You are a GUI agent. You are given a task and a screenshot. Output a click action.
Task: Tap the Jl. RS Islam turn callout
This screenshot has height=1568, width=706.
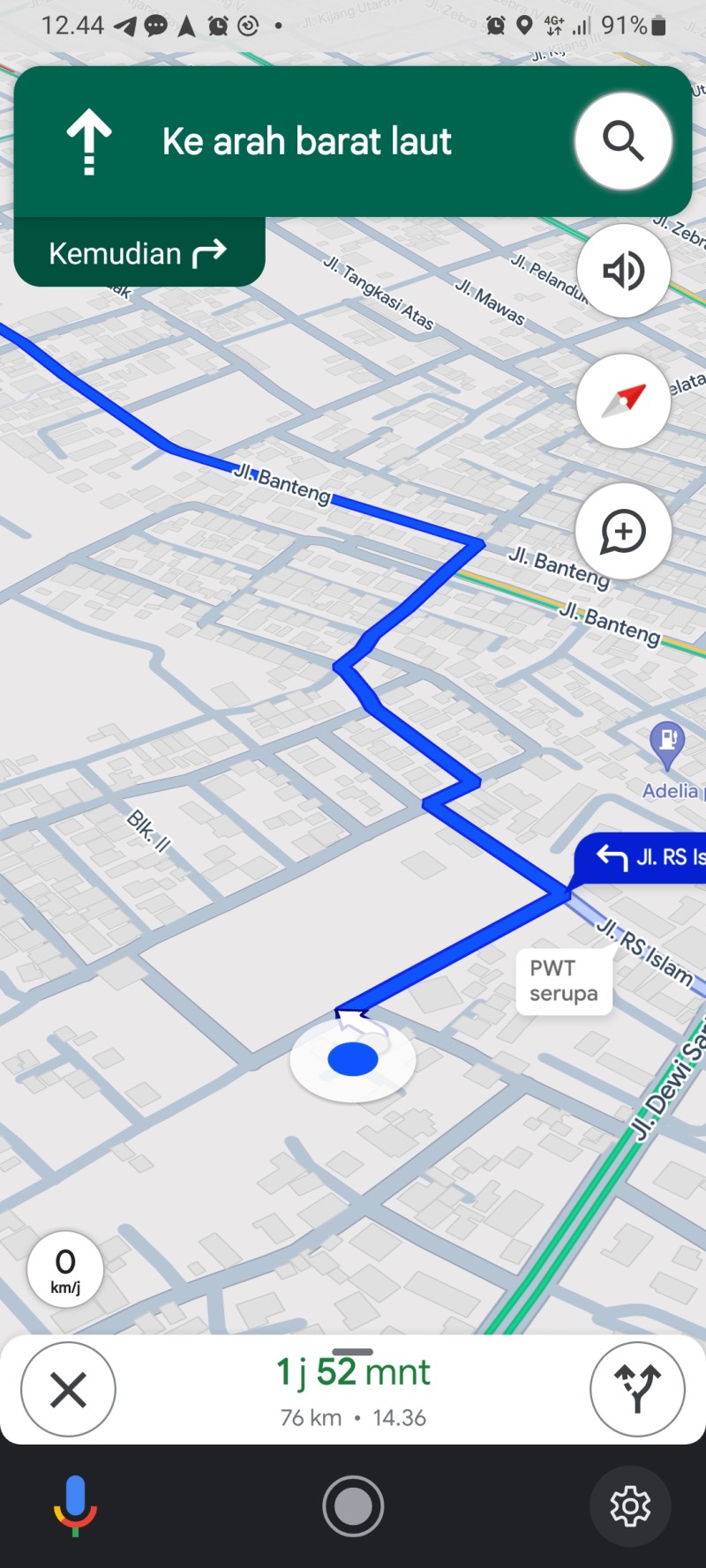(x=642, y=858)
